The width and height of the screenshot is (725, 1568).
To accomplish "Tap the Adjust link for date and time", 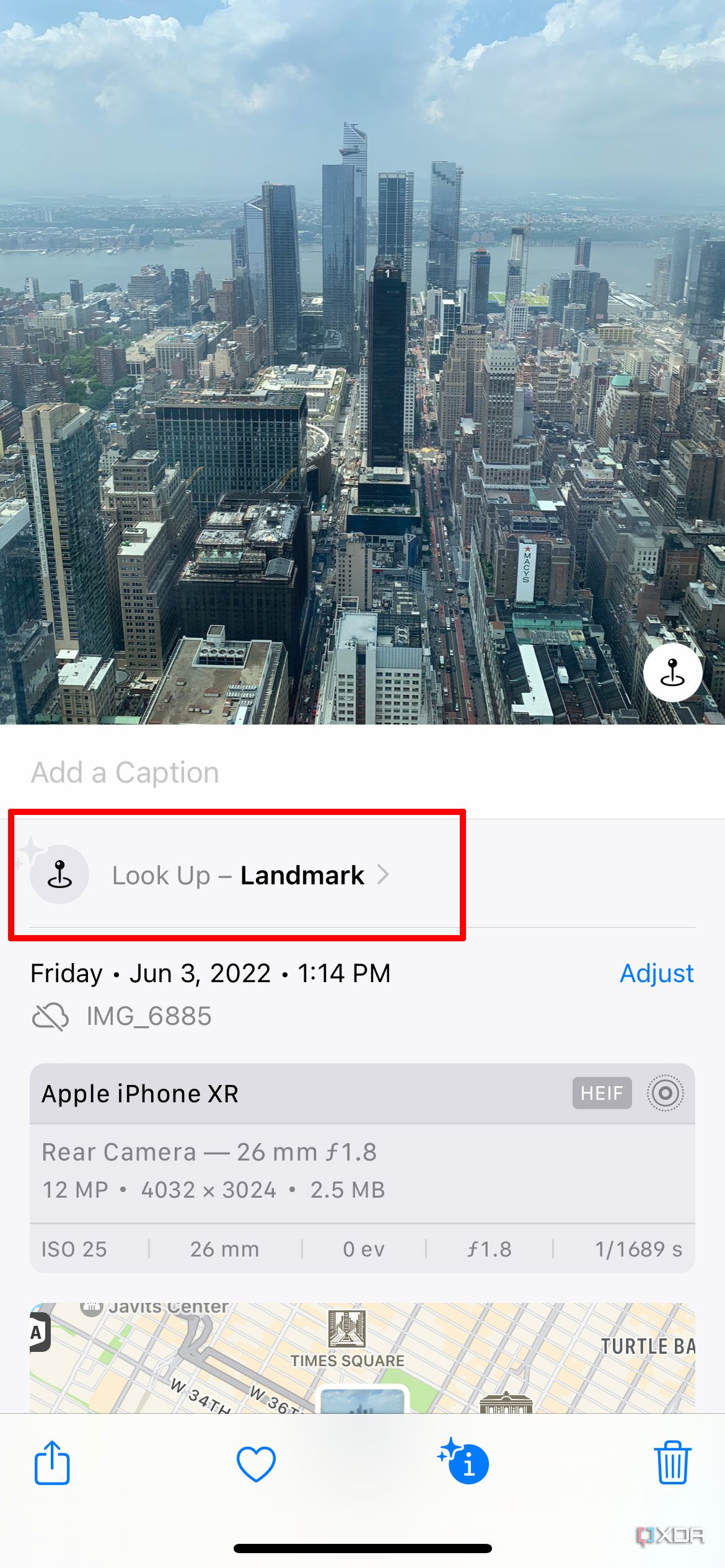I will (656, 973).
